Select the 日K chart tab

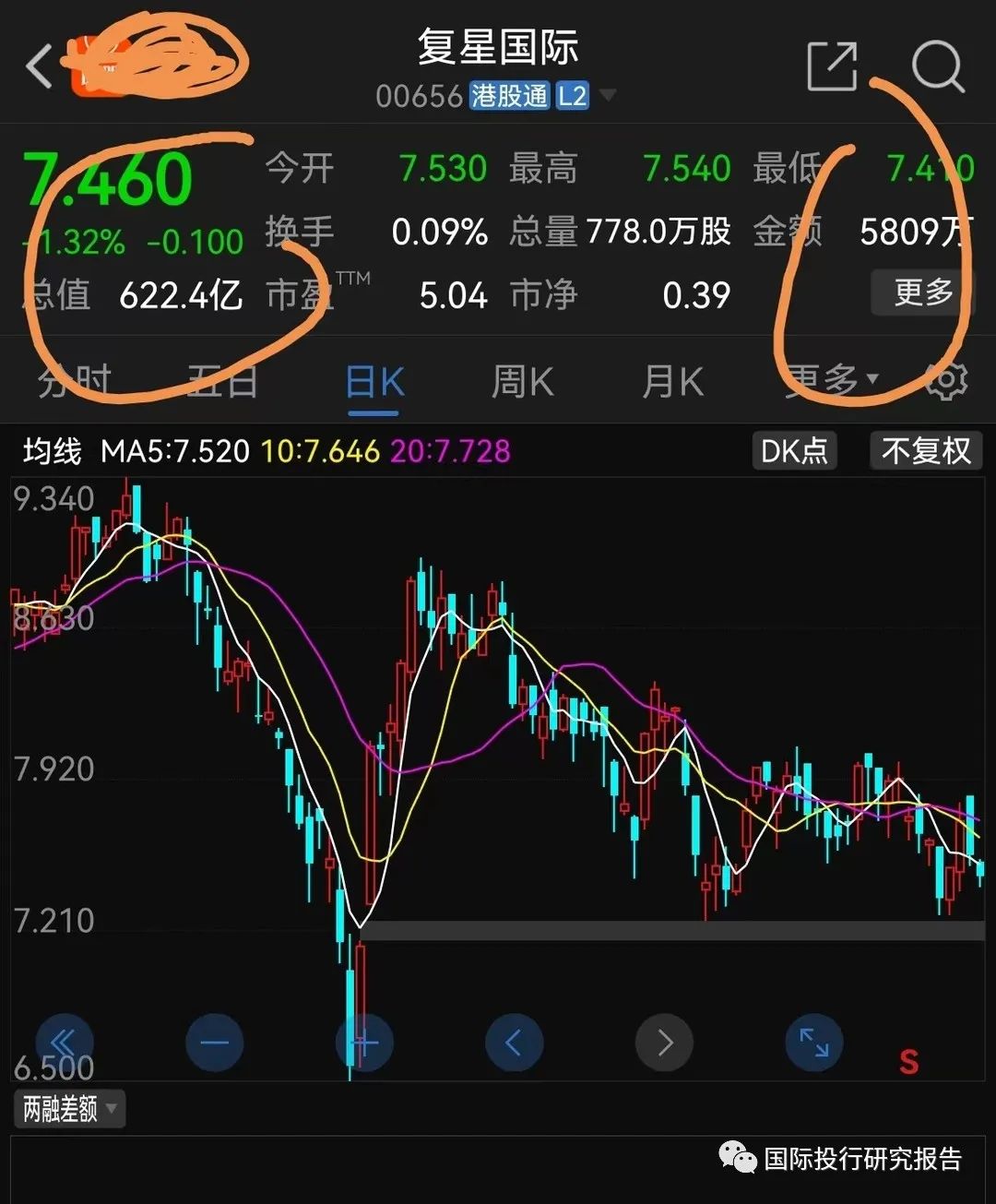[374, 382]
